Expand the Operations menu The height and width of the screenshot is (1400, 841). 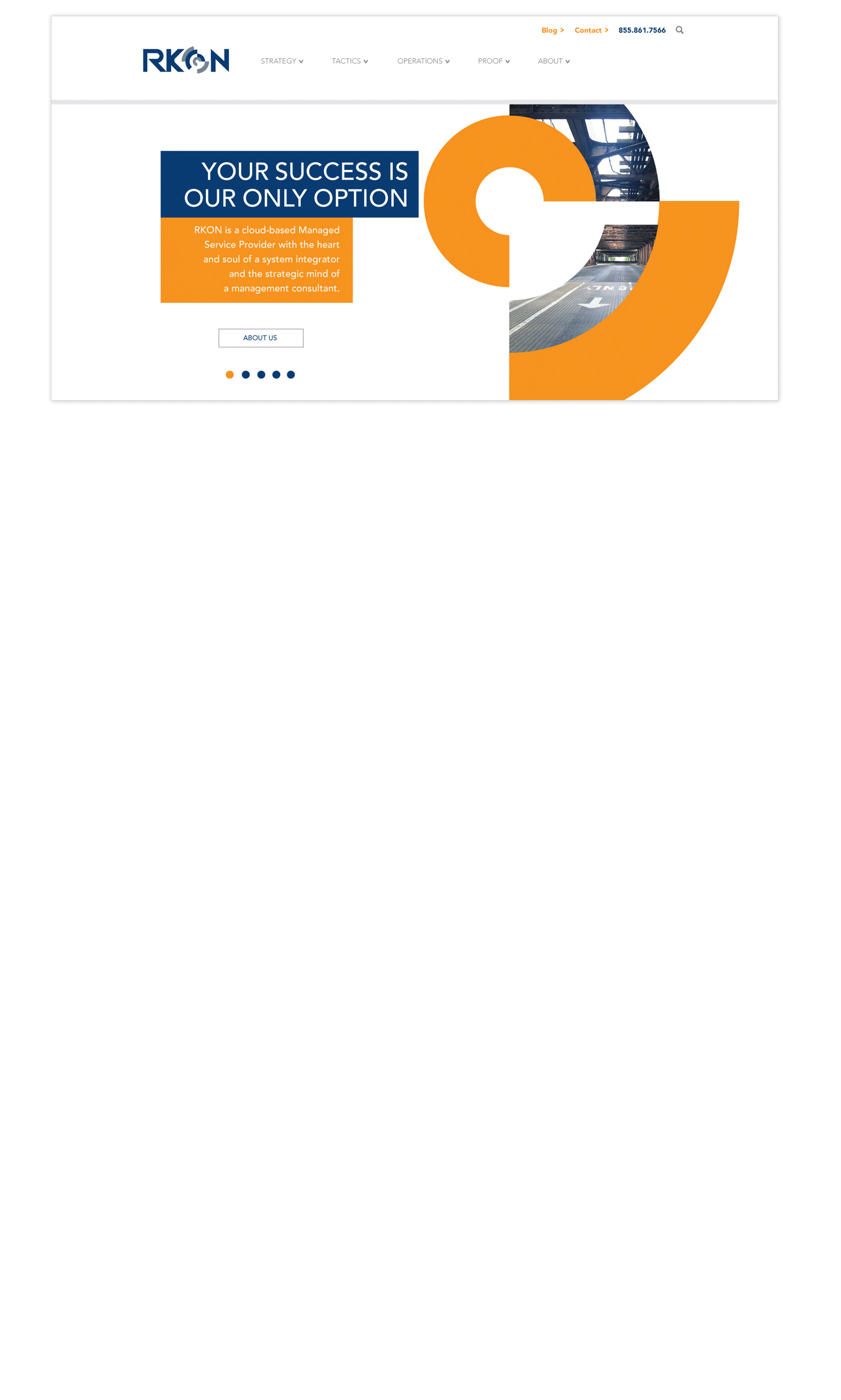click(x=423, y=61)
